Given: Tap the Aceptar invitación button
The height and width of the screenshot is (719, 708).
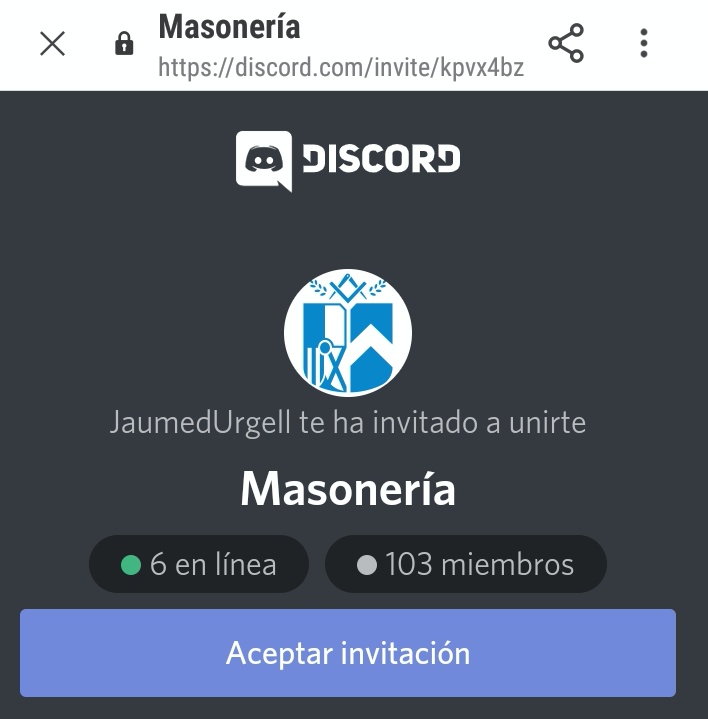Looking at the screenshot, I should point(348,653).
